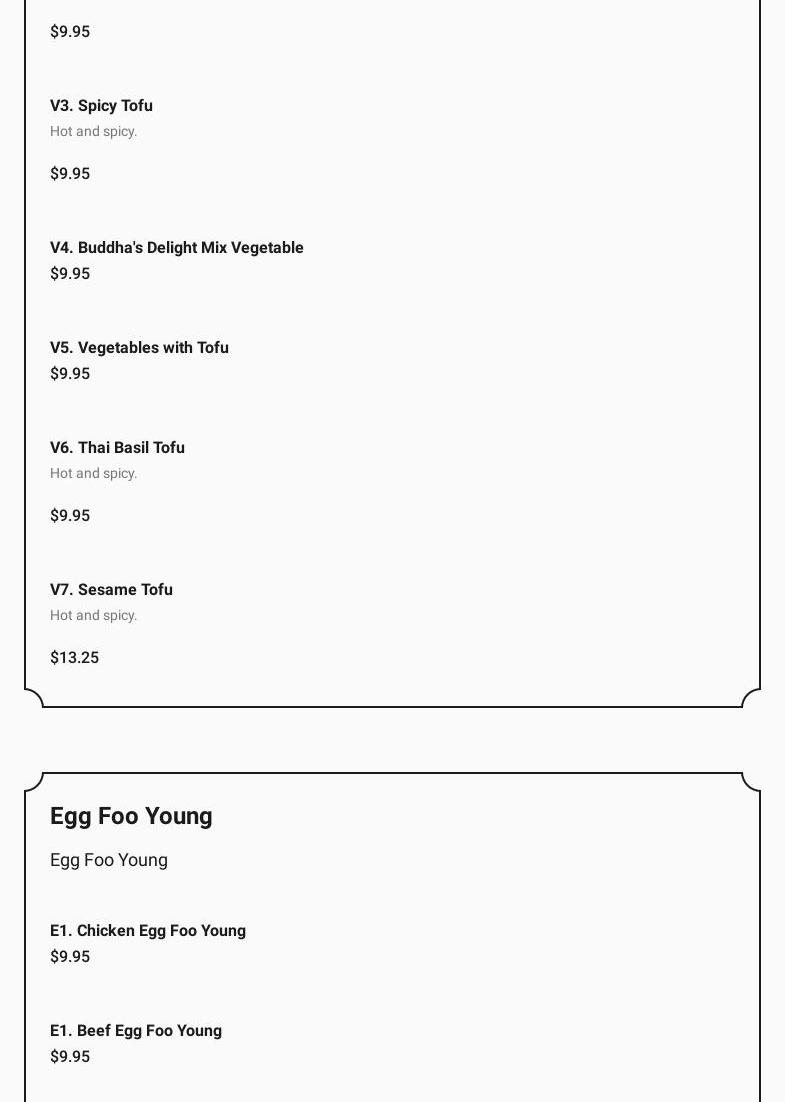Choose E1. Beef Egg Foo Young
Viewport: 785px width, 1102px height.
pyautogui.click(x=136, y=1031)
